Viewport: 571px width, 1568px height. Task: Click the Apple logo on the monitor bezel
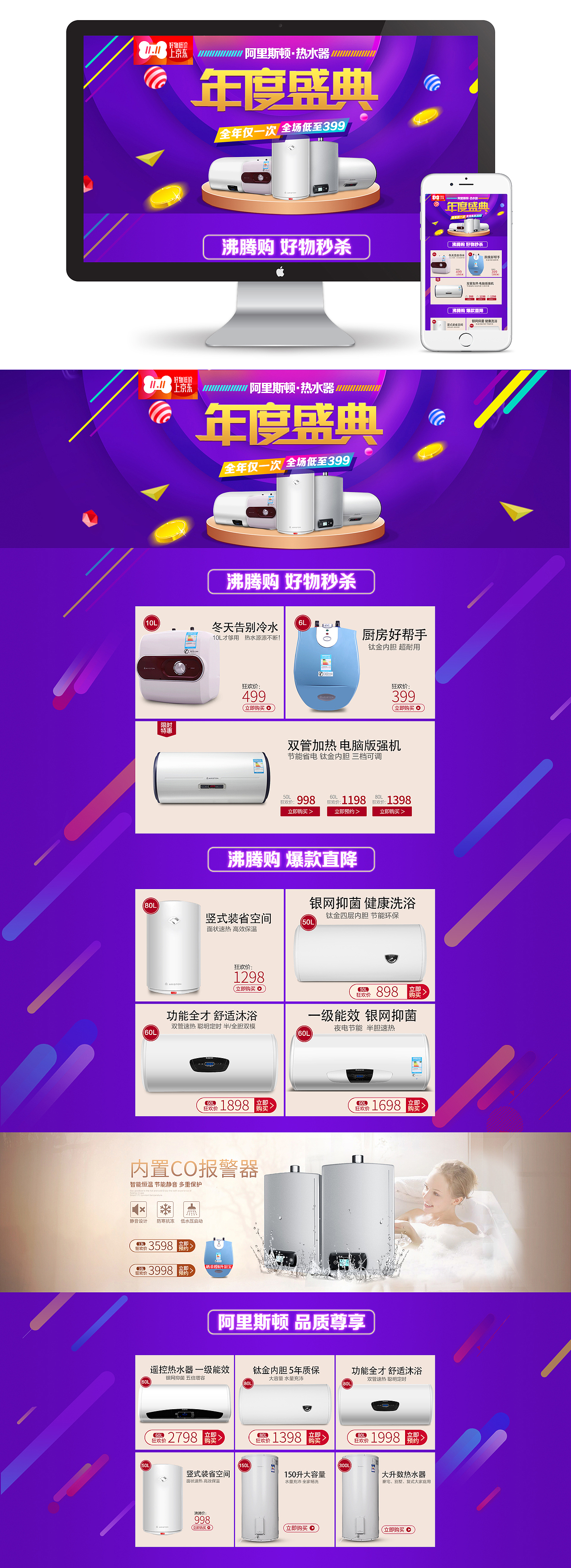click(x=281, y=272)
